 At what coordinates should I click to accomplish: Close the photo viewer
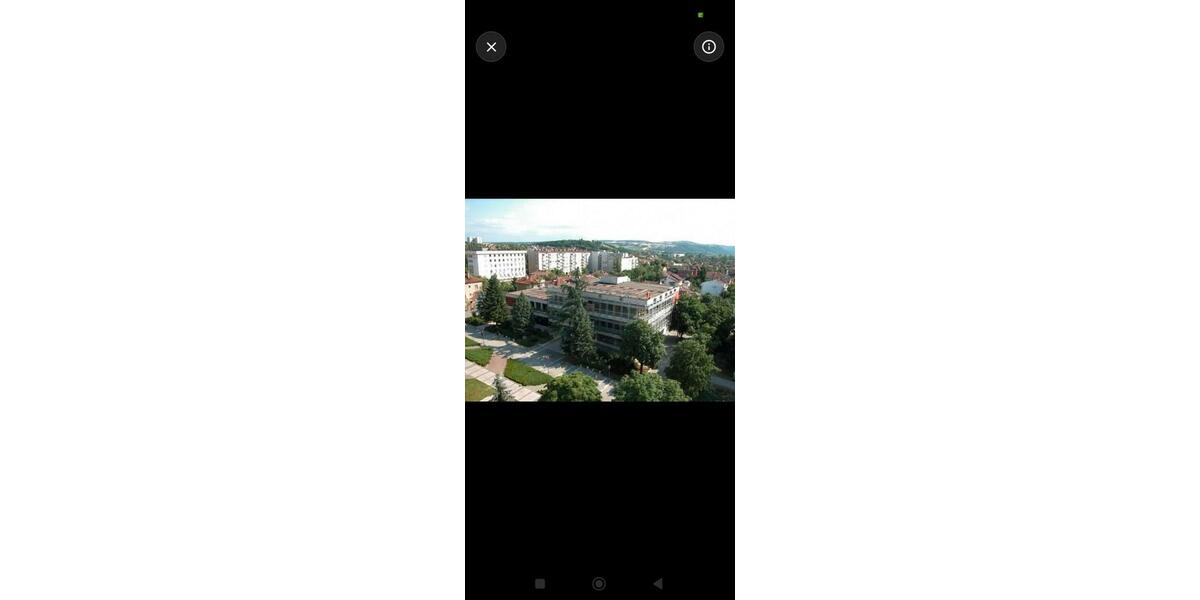coord(491,47)
